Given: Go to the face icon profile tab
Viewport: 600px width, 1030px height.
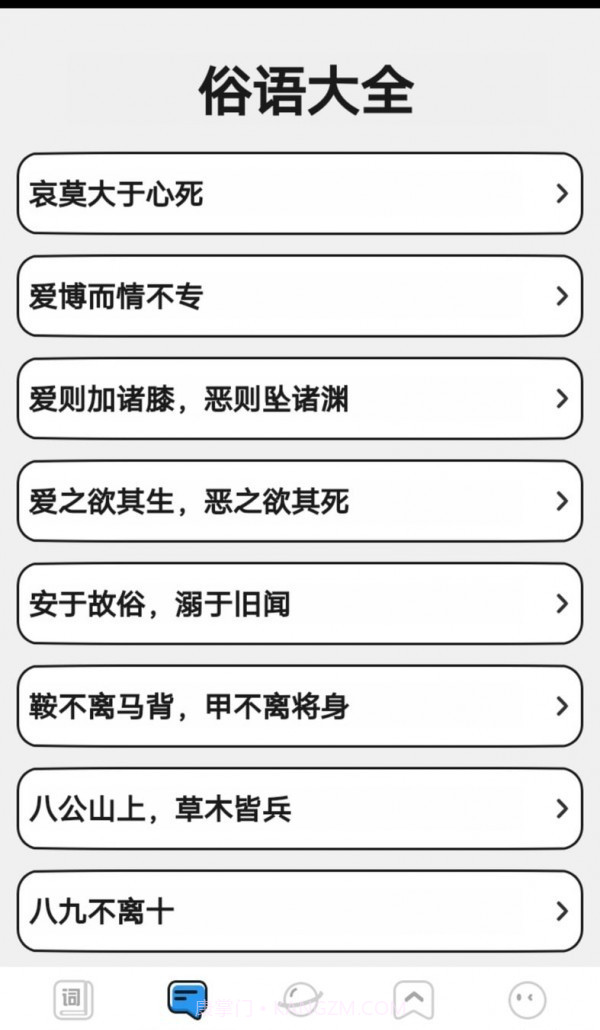Looking at the screenshot, I should pyautogui.click(x=527, y=998).
